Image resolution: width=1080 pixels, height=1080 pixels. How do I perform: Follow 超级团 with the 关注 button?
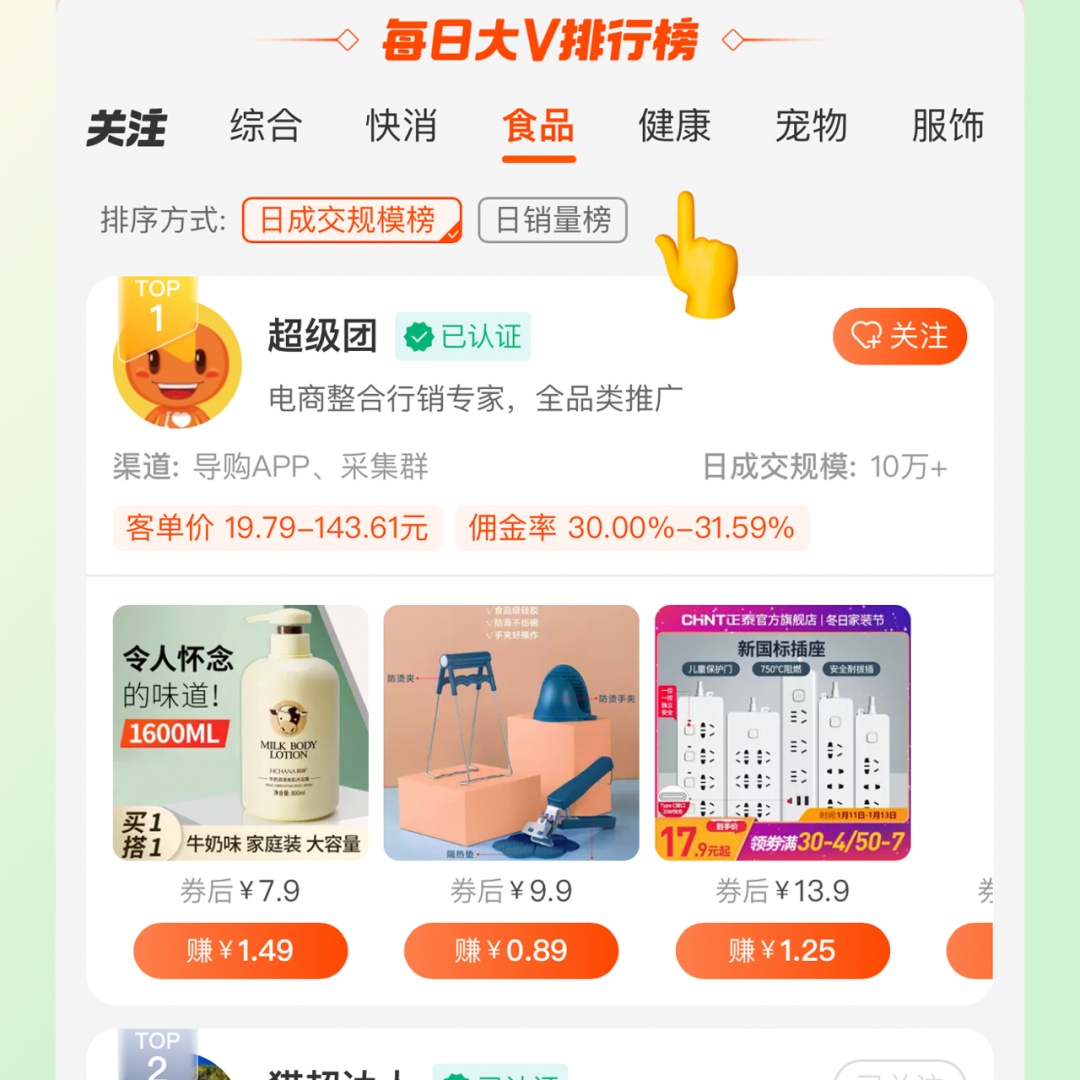(x=899, y=336)
